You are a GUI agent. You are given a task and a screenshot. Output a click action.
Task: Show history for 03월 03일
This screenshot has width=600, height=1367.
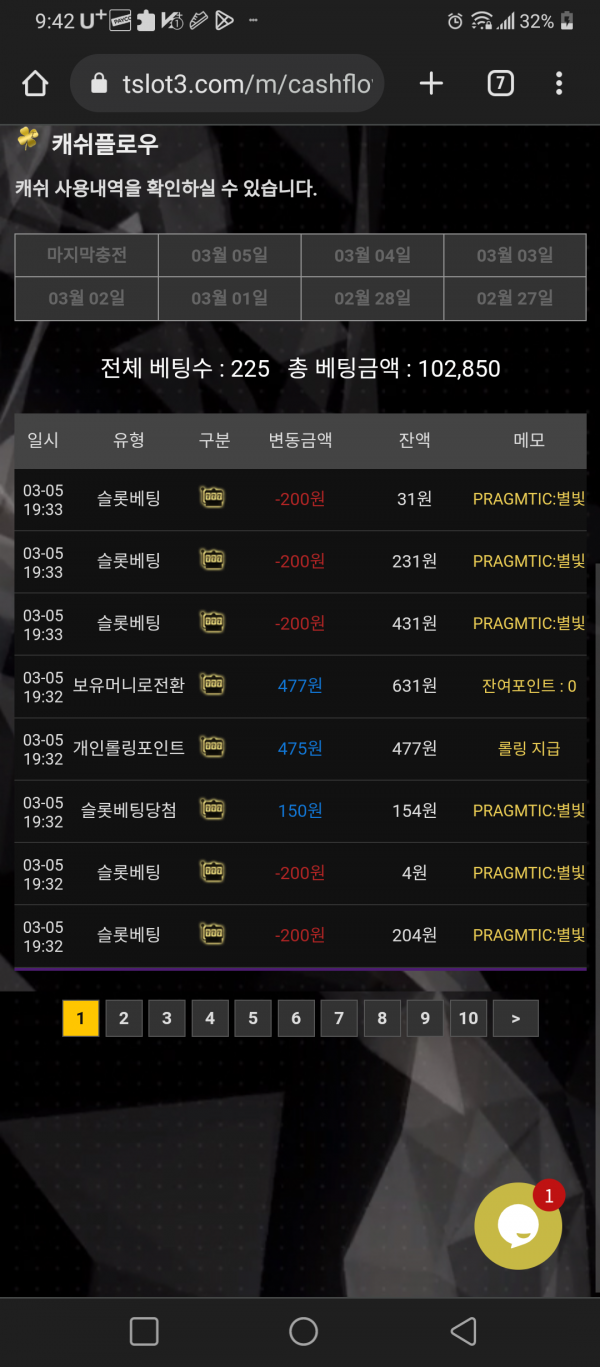(x=515, y=255)
